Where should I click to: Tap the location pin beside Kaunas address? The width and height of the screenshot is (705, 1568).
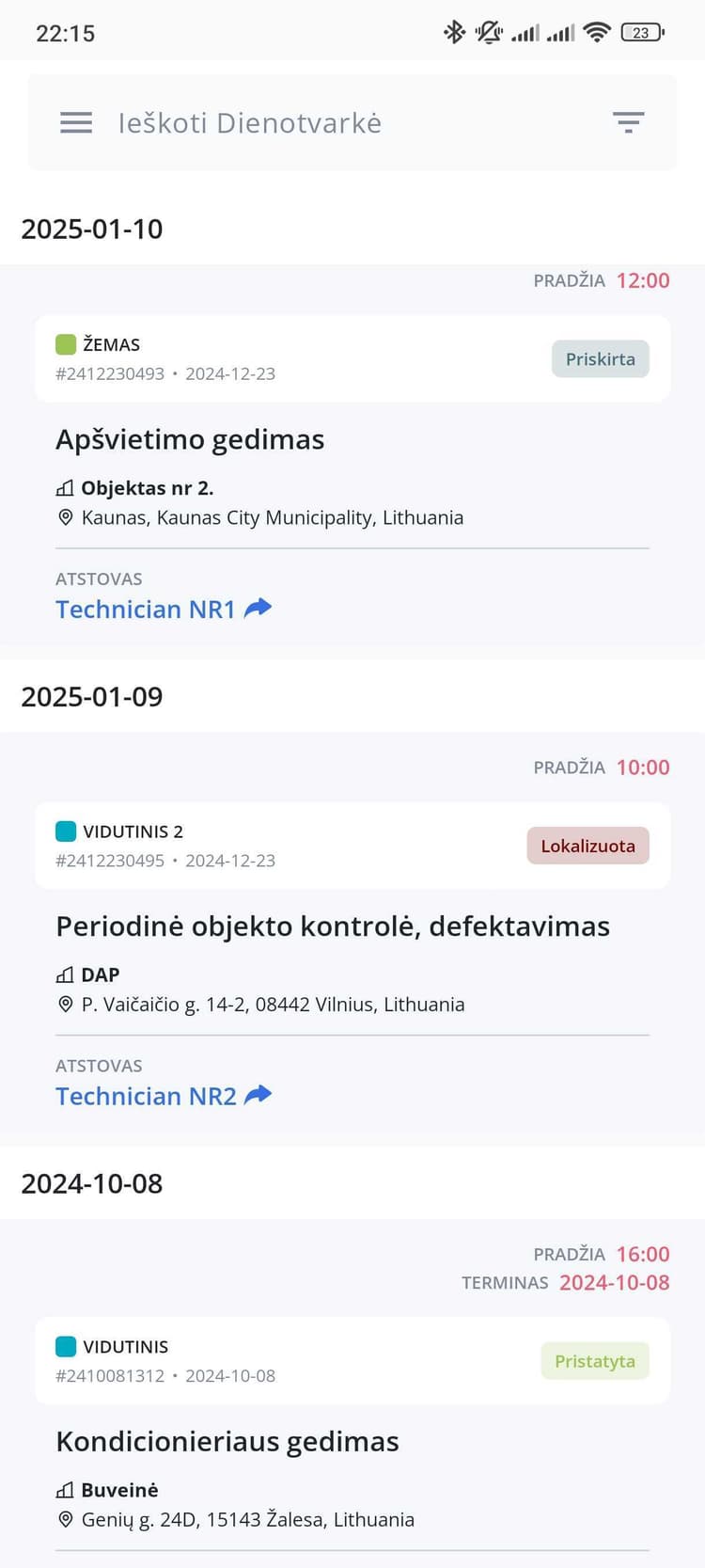65,517
